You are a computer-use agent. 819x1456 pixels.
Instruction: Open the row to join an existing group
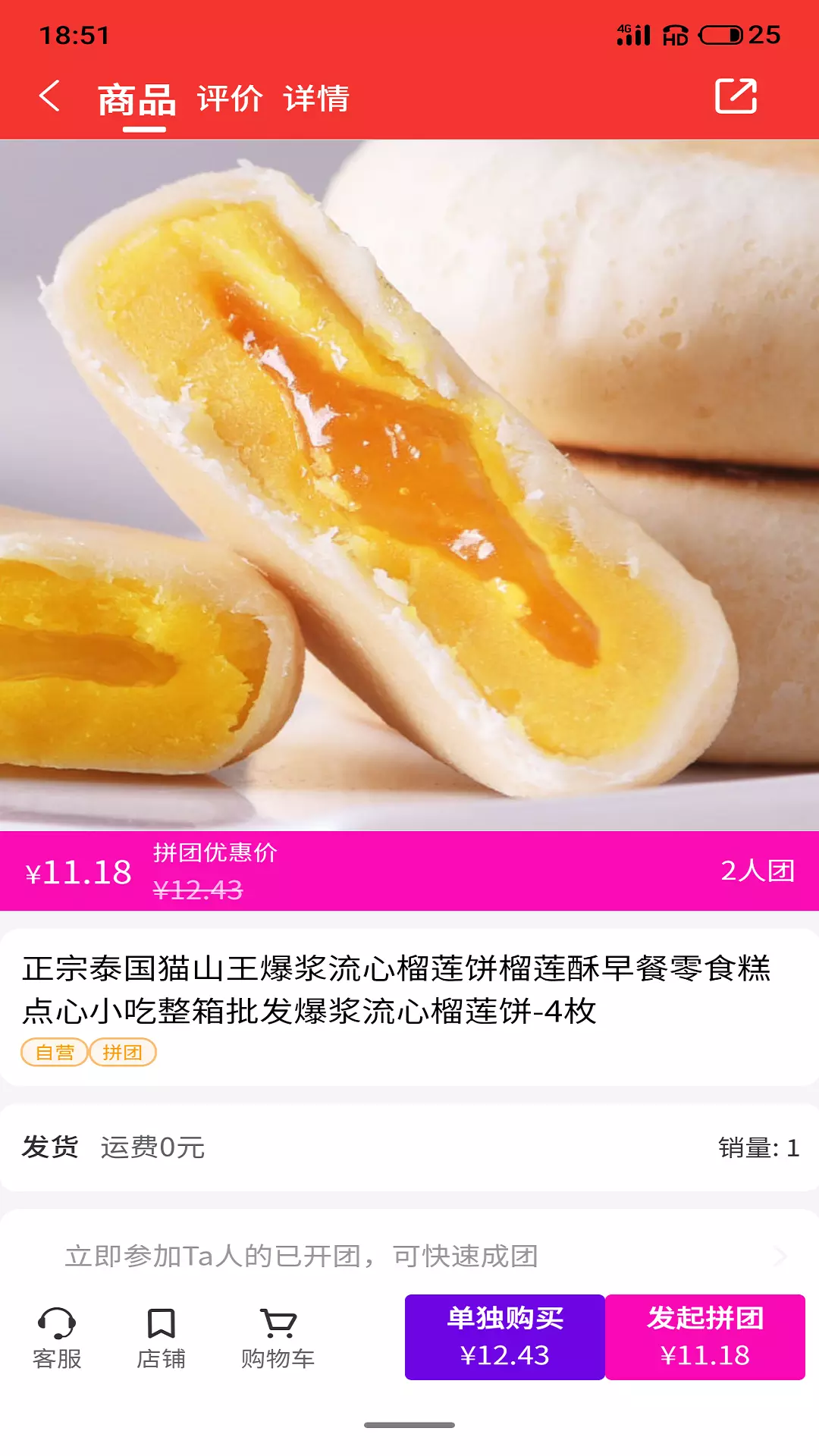(409, 1256)
